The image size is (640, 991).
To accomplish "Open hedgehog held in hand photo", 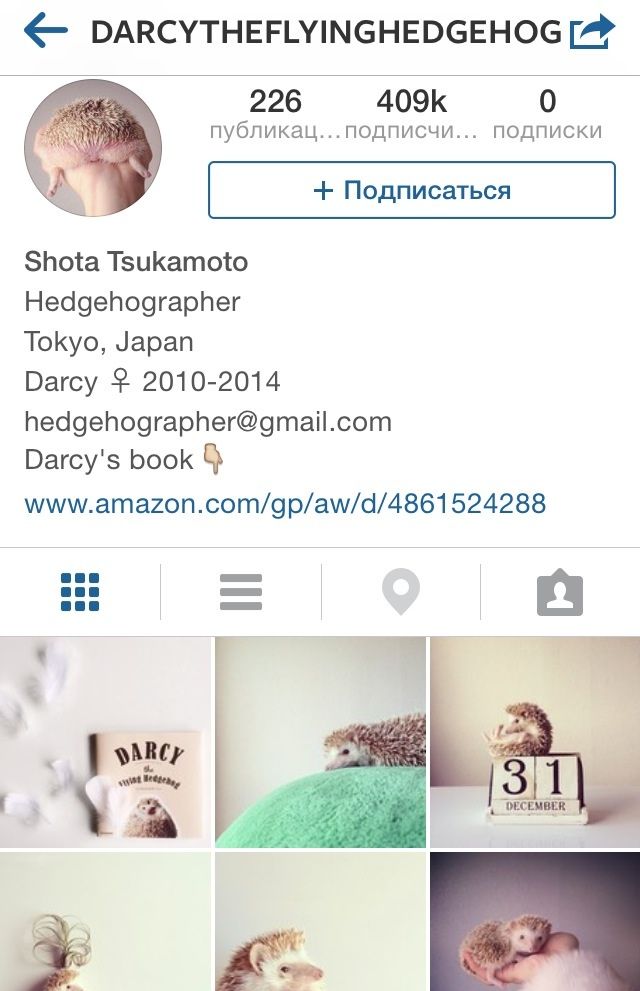I will pyautogui.click(x=535, y=921).
